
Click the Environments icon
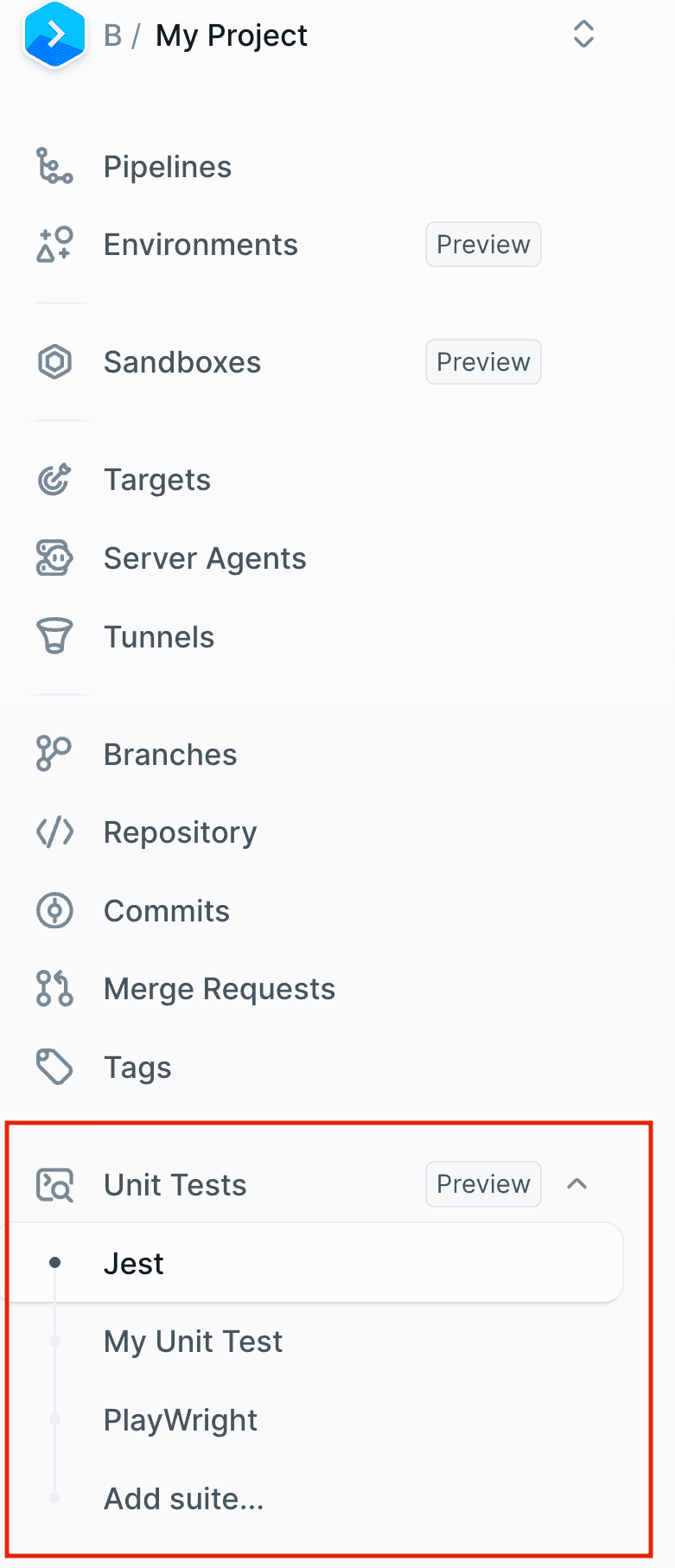pos(54,245)
